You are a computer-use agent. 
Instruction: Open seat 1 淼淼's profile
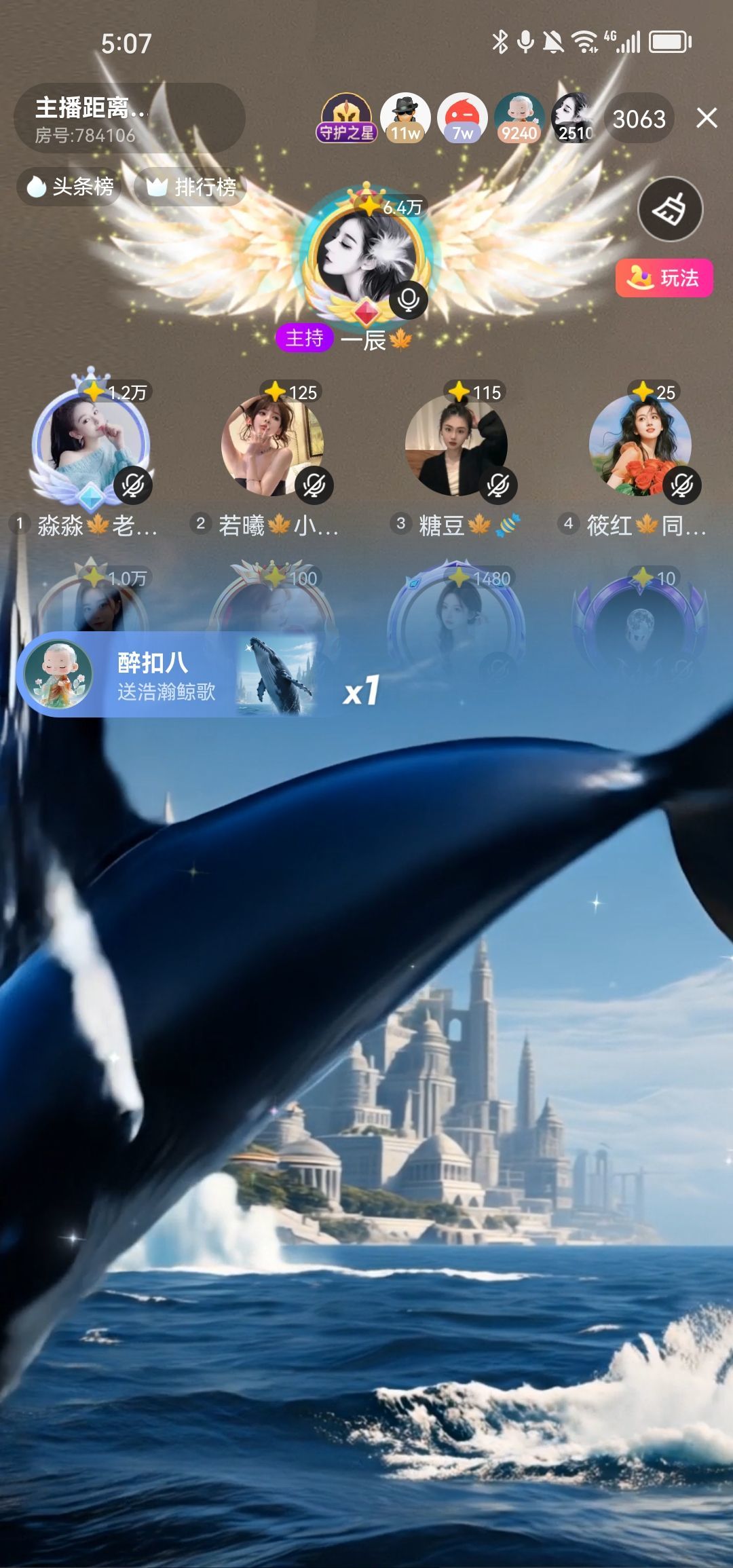pyautogui.click(x=90, y=445)
